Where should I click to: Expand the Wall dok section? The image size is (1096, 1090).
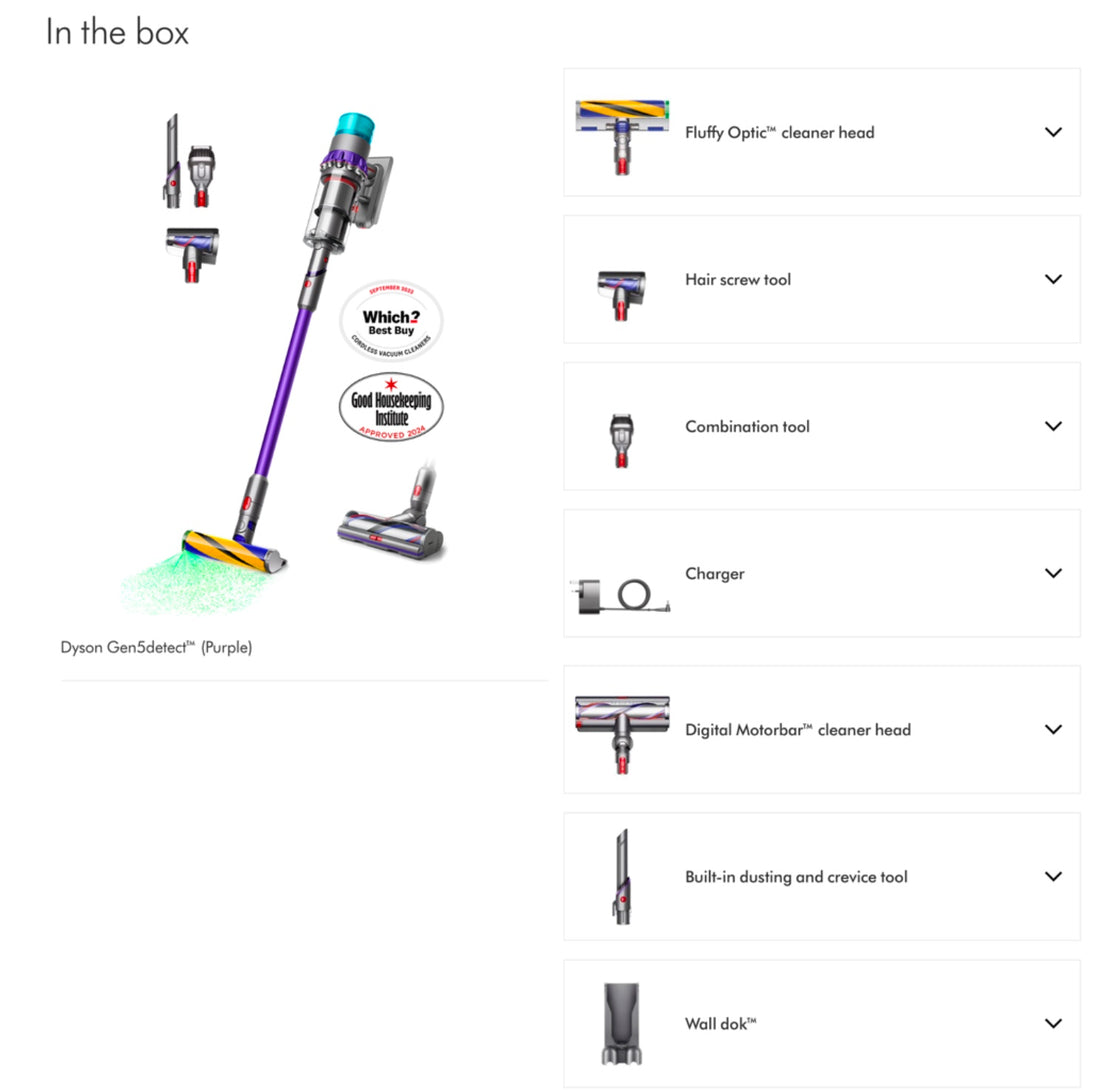[1052, 1023]
